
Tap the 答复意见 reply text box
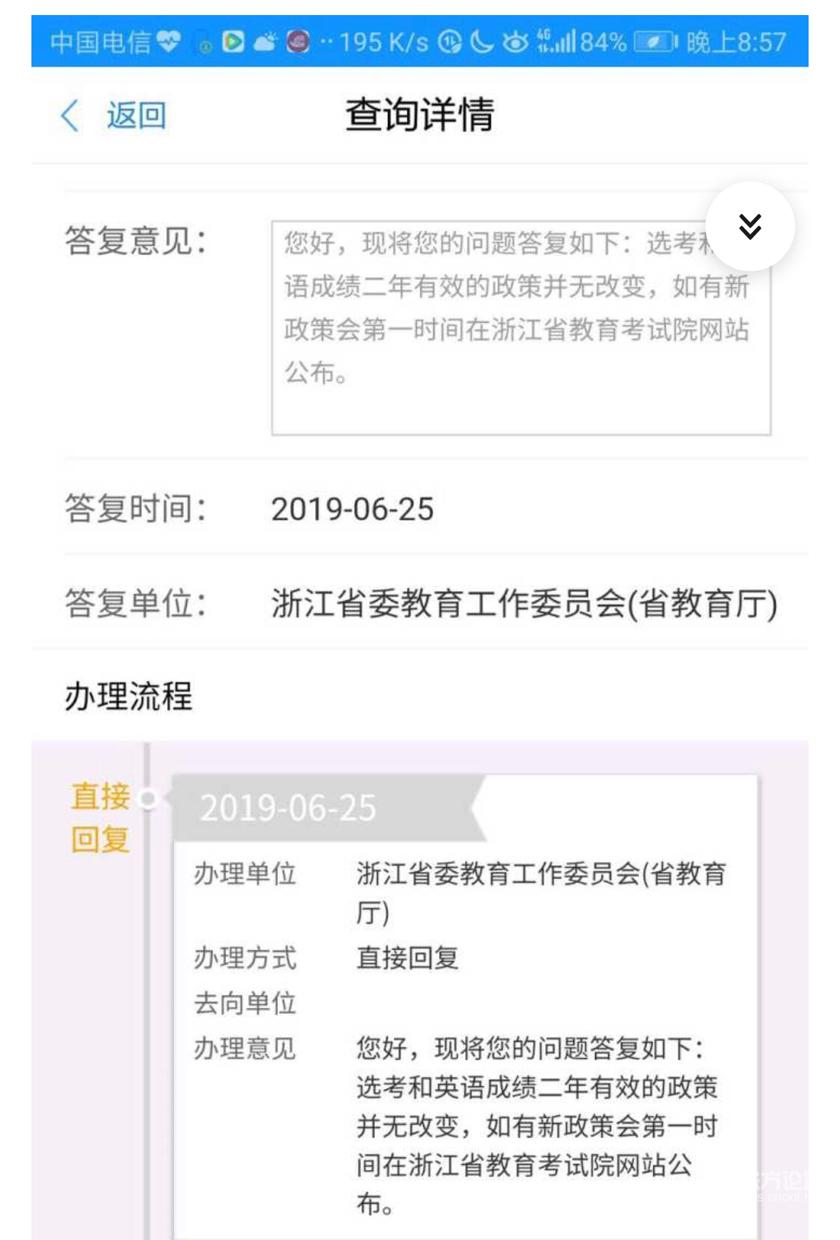[520, 330]
